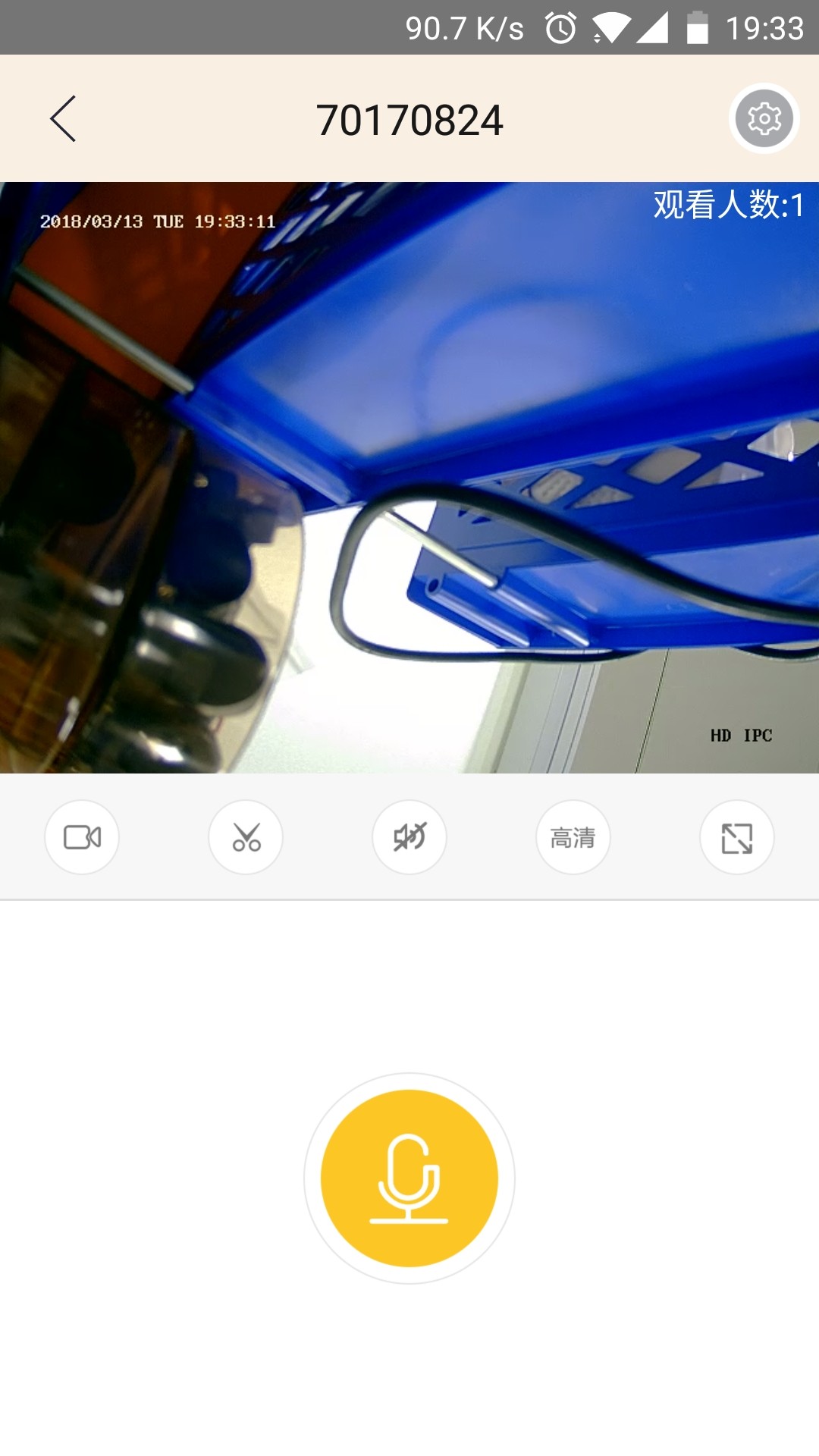Tap the clock alarm icon in status bar
This screenshot has height=1456, width=819.
pyautogui.click(x=559, y=28)
